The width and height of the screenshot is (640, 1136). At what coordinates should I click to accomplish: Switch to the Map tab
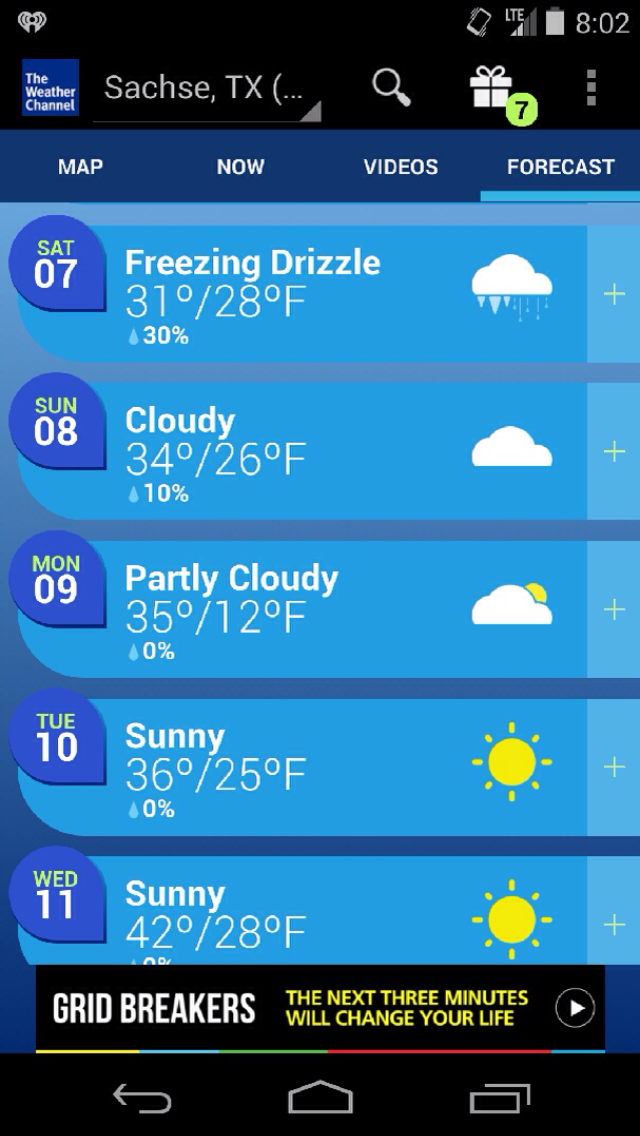80,167
